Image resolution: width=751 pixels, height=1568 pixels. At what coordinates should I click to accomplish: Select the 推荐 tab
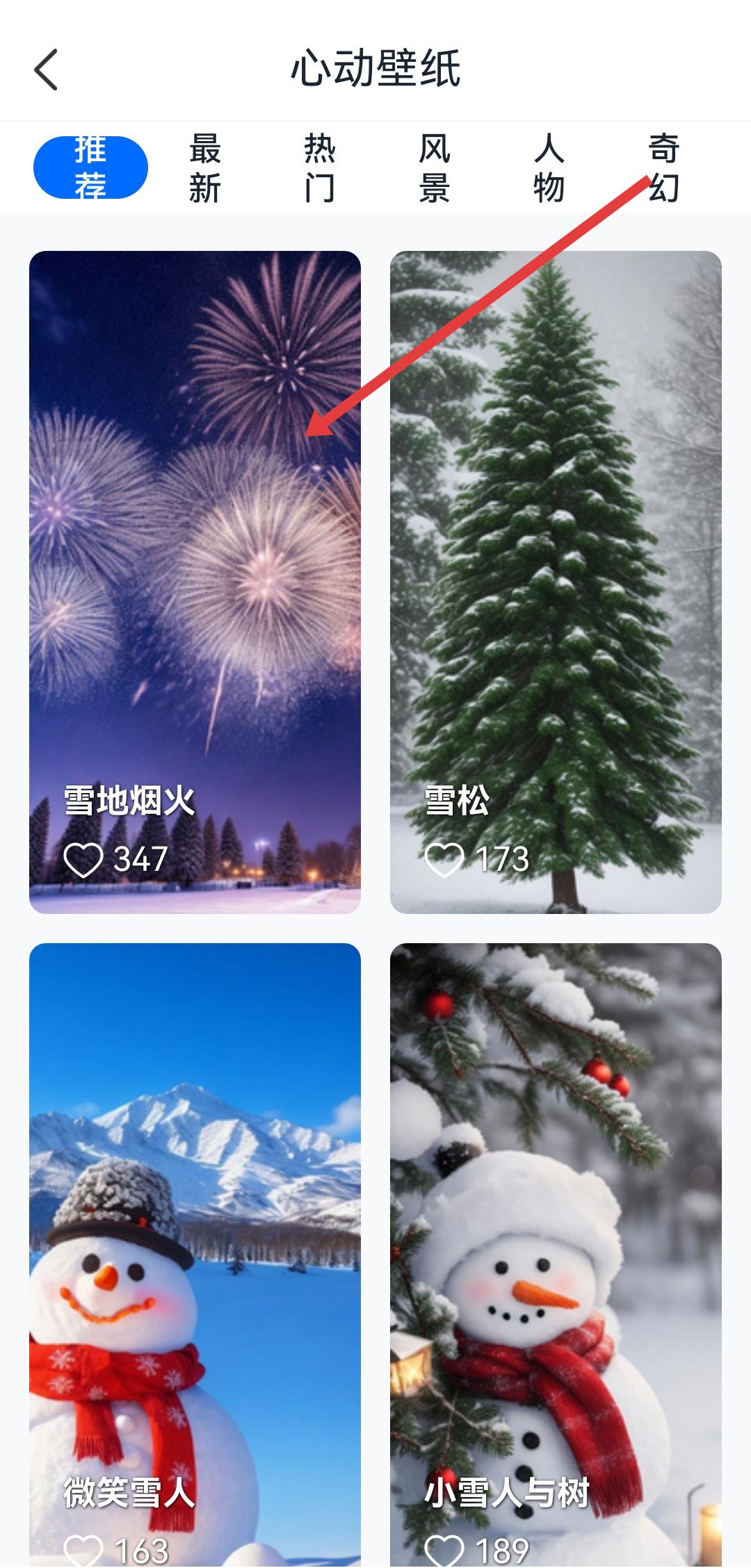click(x=90, y=168)
